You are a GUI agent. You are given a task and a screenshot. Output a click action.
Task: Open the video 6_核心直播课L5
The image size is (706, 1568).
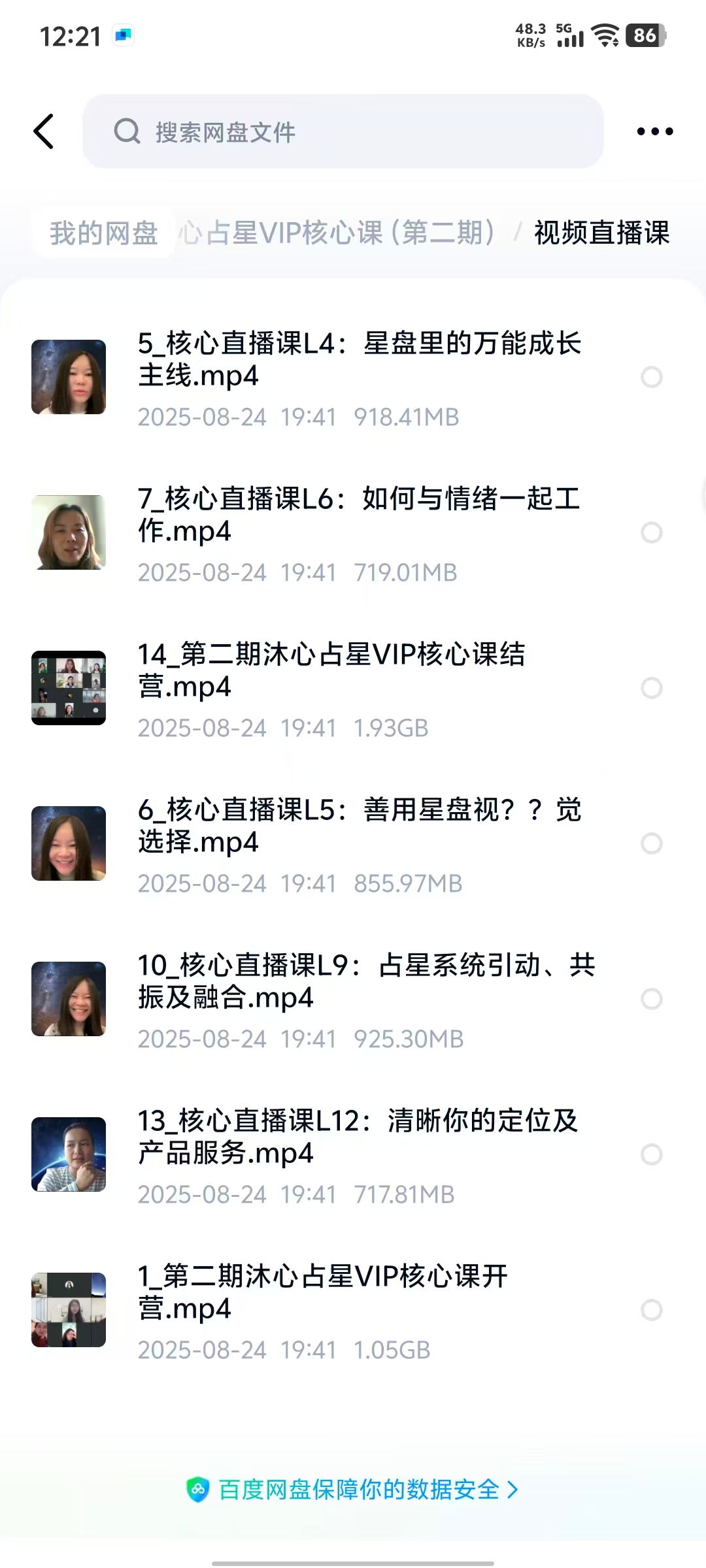tap(360, 826)
